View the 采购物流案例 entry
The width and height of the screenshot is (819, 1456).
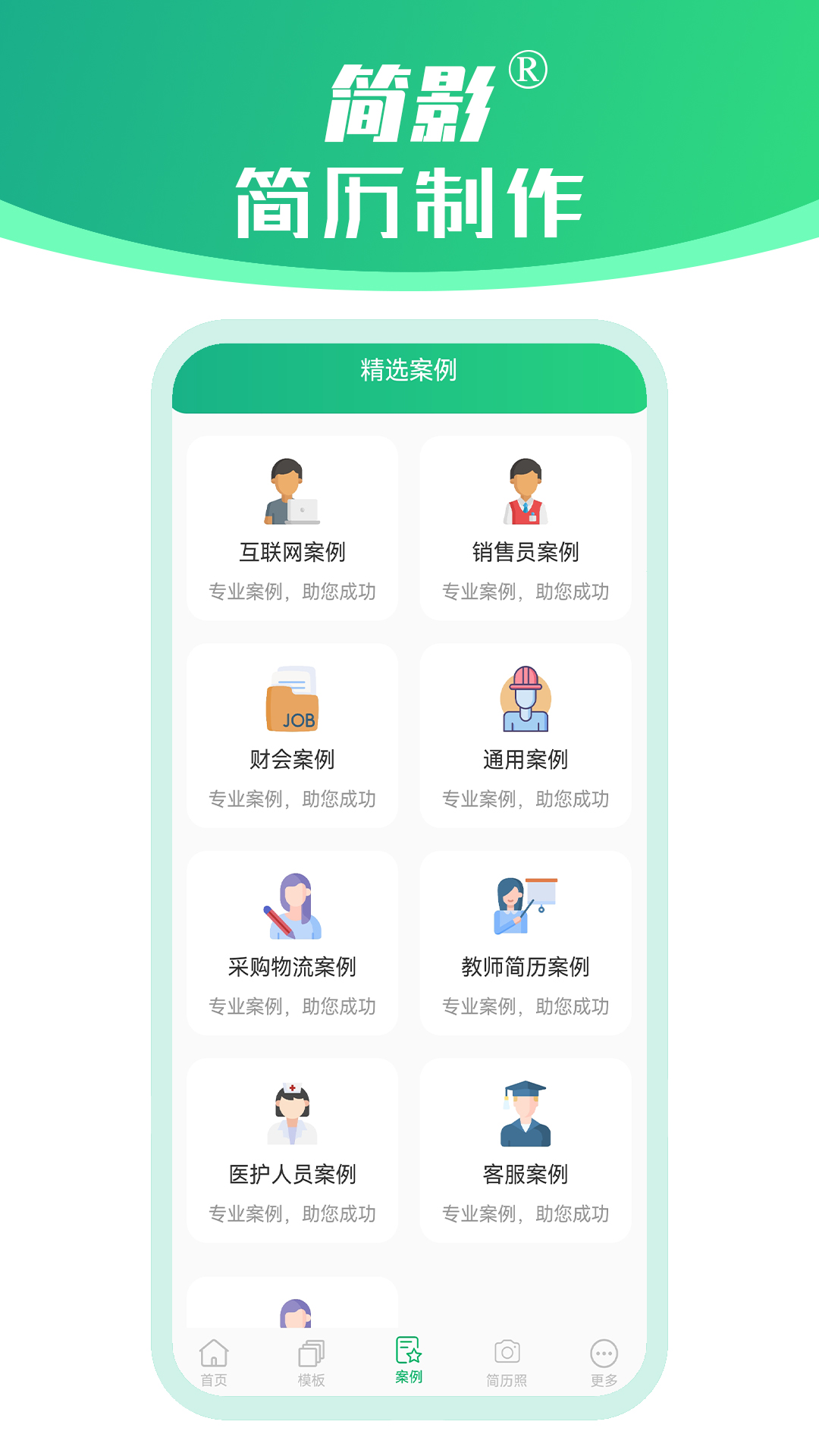click(293, 940)
